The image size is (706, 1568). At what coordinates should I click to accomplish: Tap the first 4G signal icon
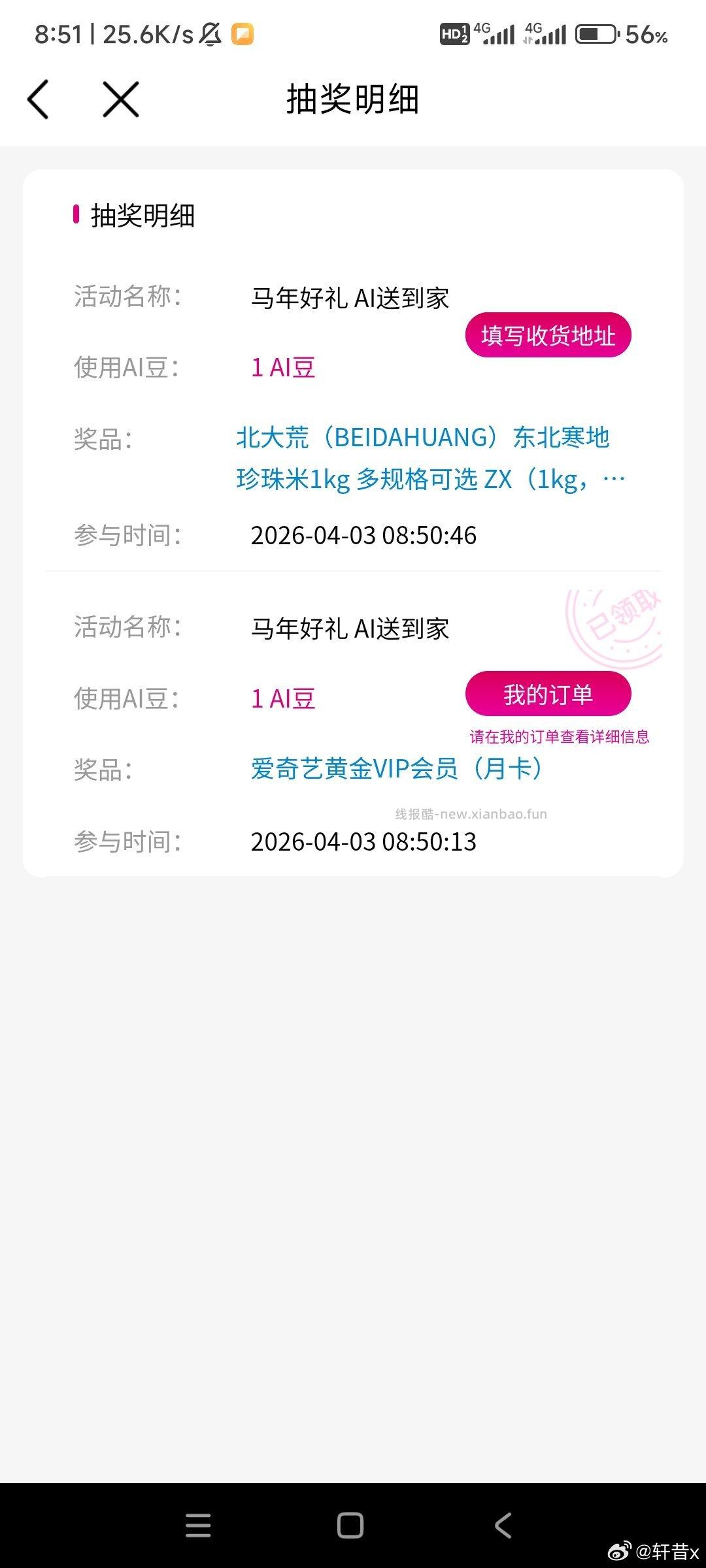tap(494, 34)
